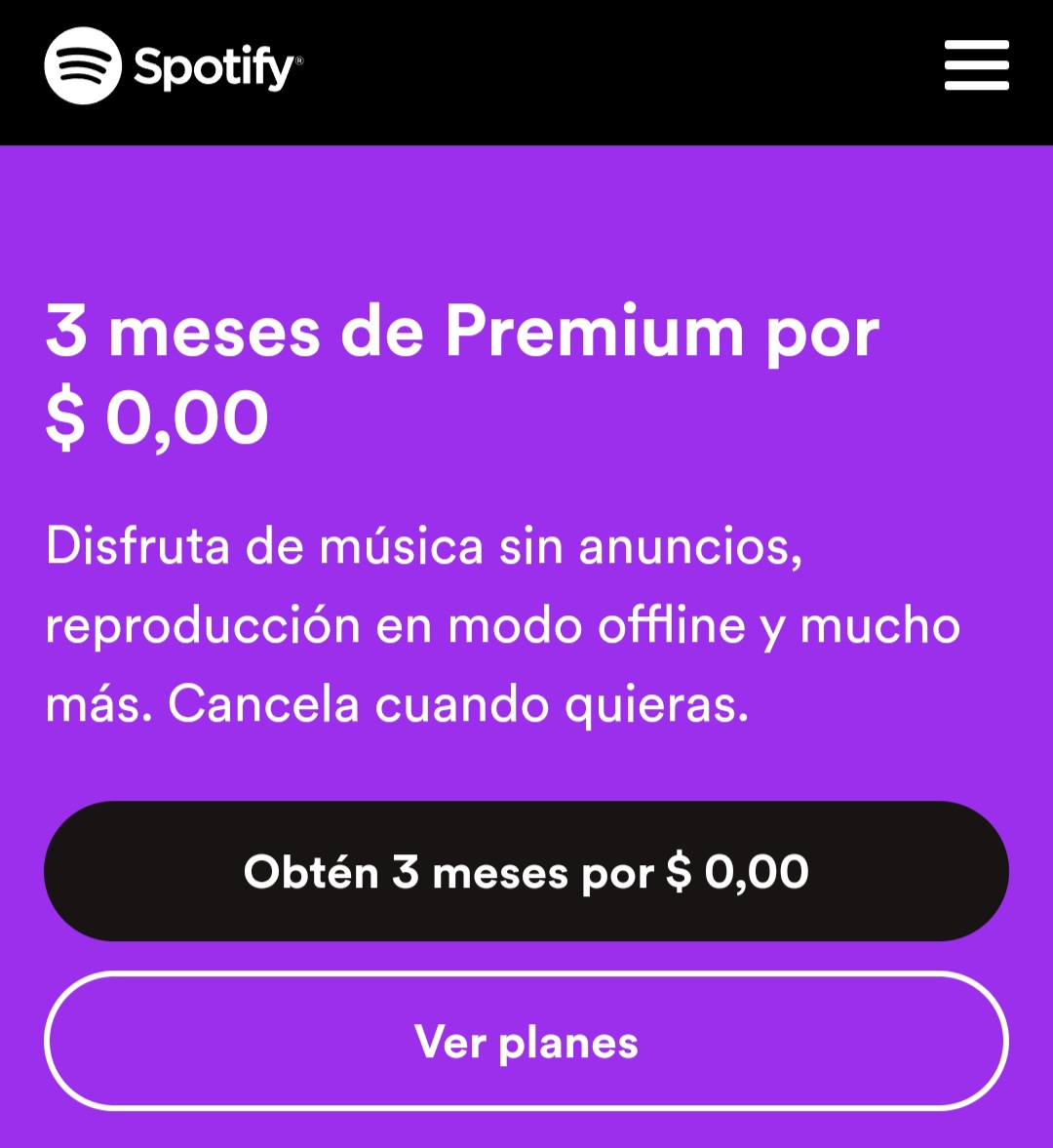Tap the outlined 'Ver planes' pill button
1053x1148 pixels.
[526, 1042]
